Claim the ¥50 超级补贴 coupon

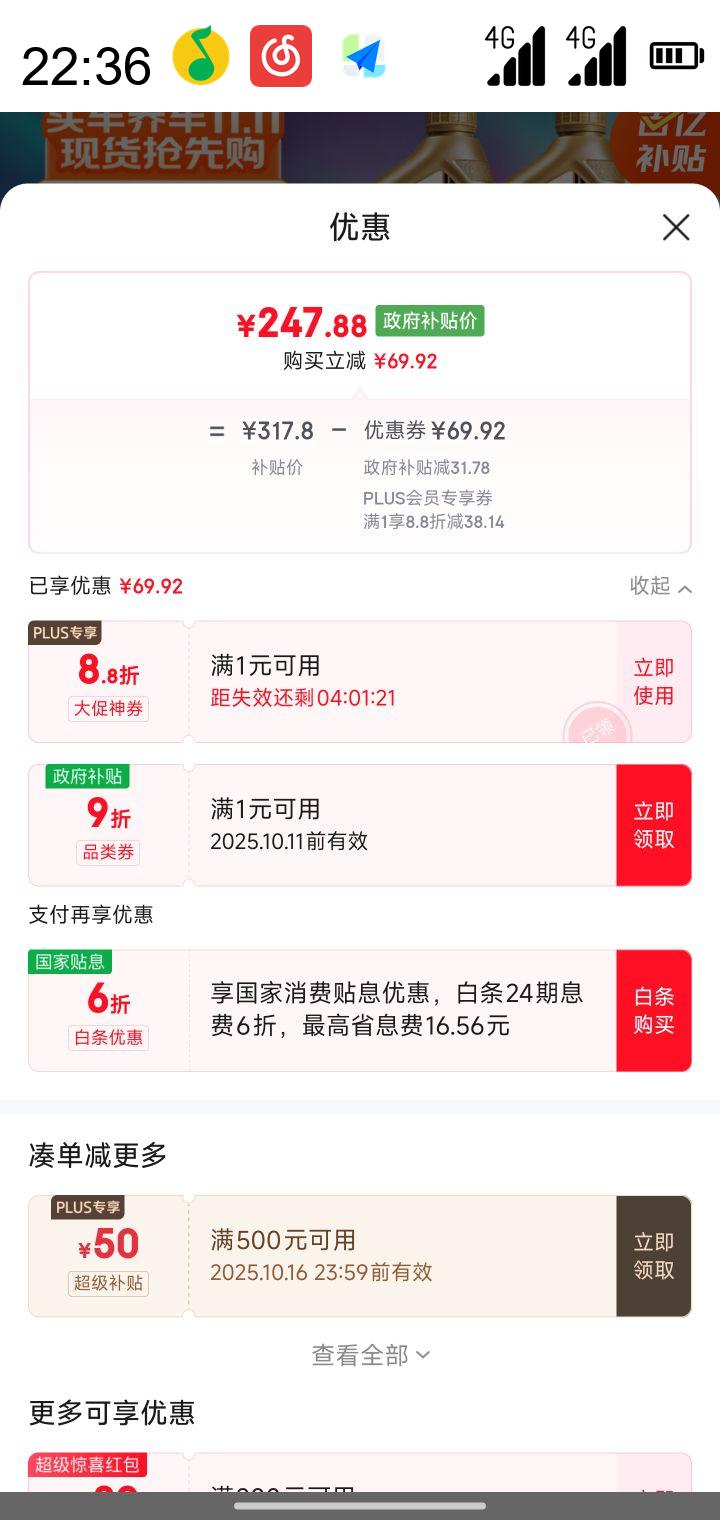[x=654, y=1256]
